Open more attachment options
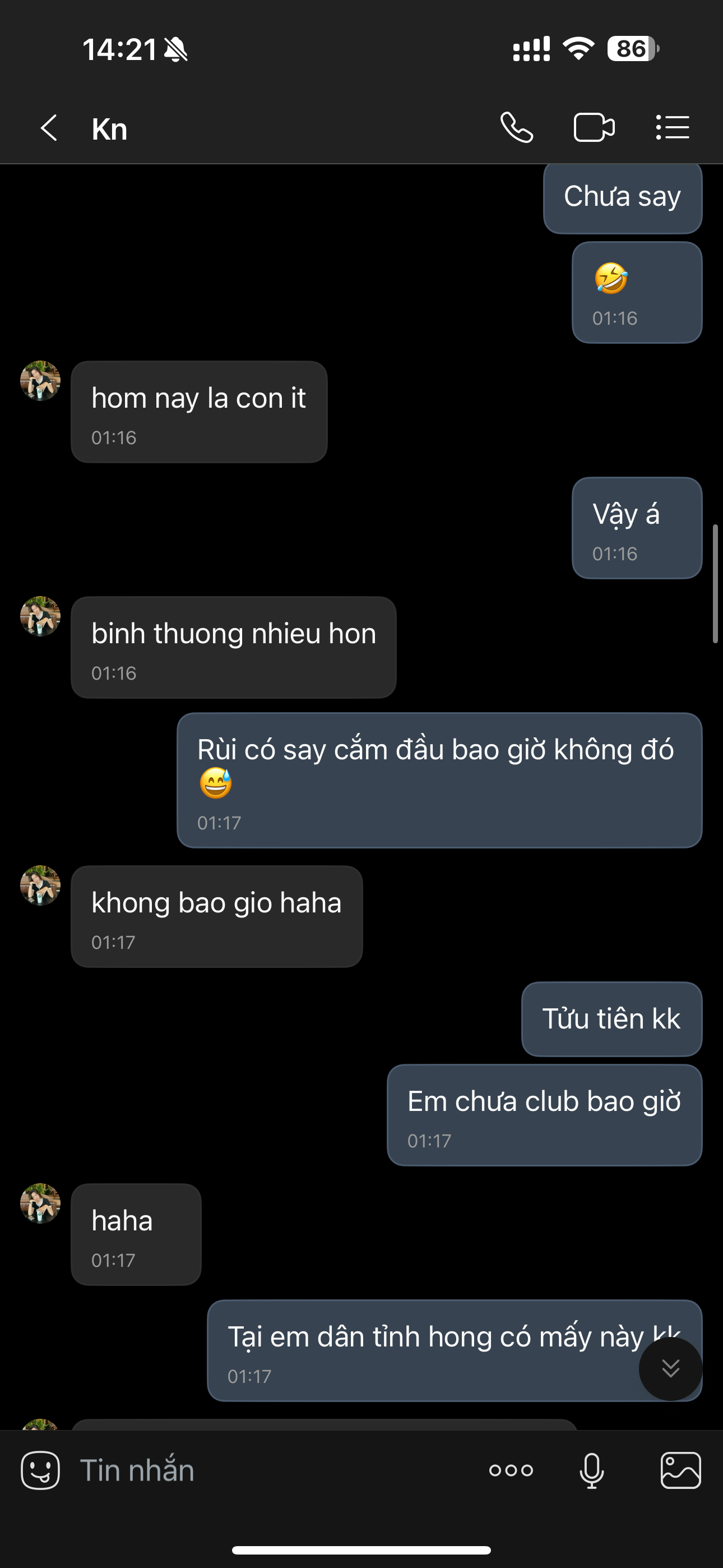 (511, 1470)
